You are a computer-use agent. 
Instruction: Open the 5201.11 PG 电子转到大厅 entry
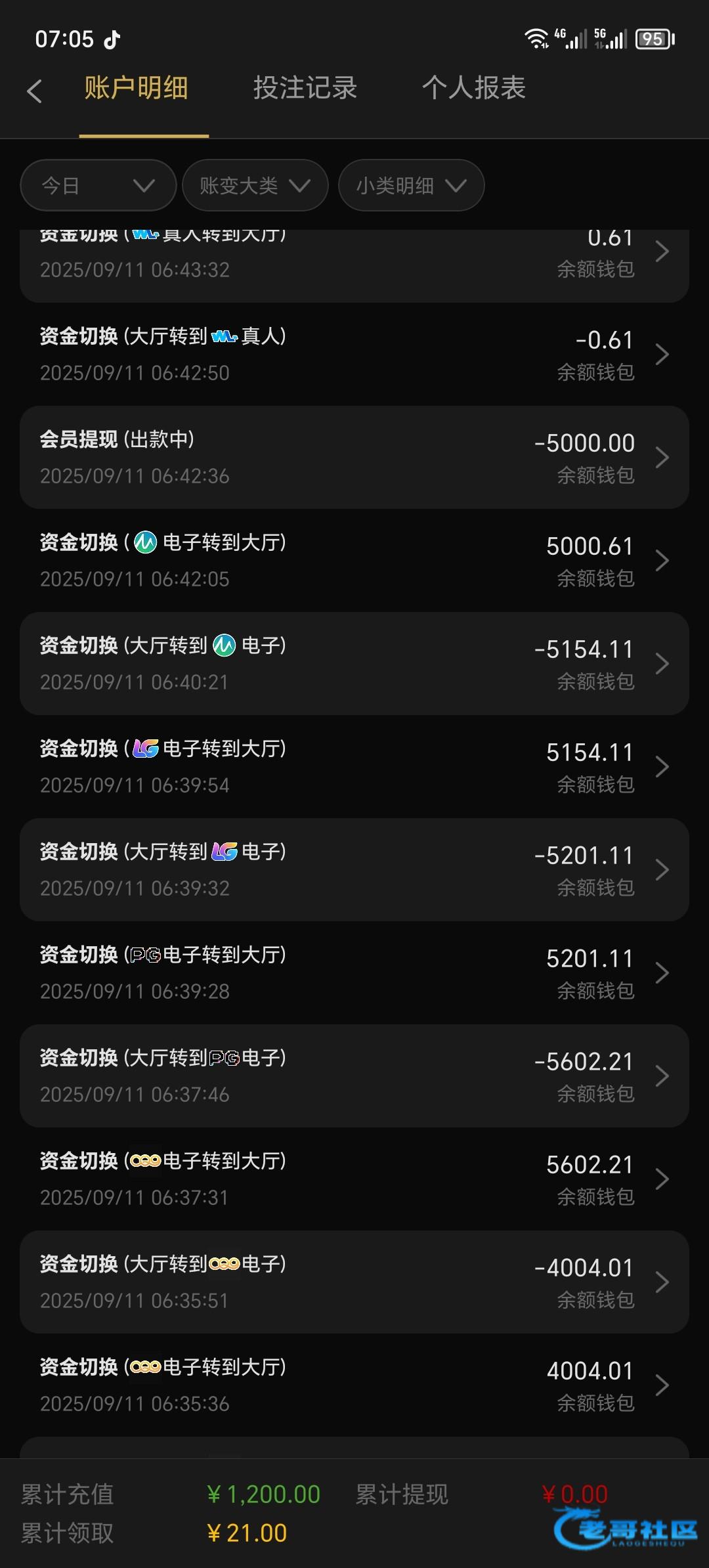click(x=354, y=972)
